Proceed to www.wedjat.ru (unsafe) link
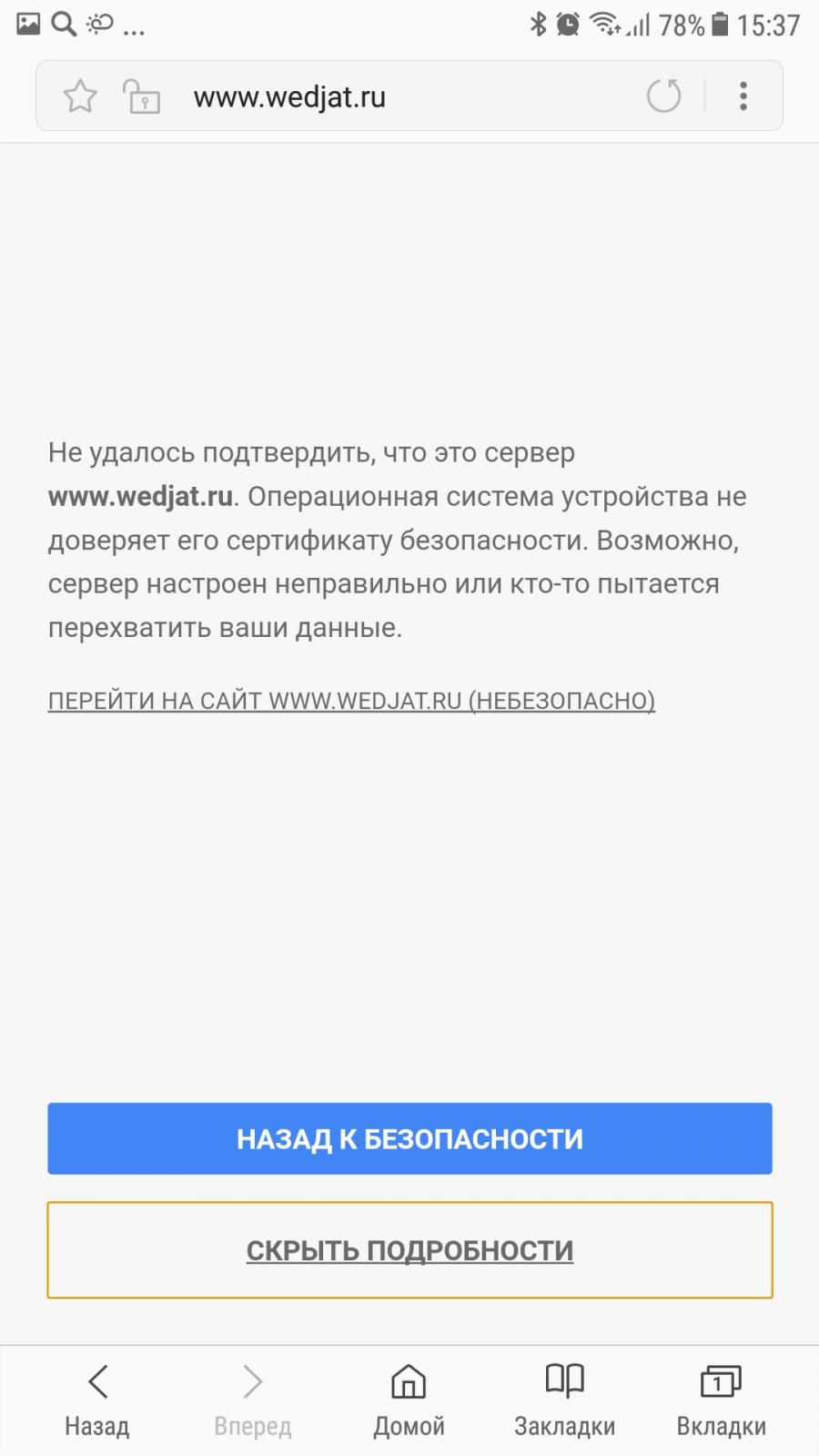819x1456 pixels. coord(351,701)
